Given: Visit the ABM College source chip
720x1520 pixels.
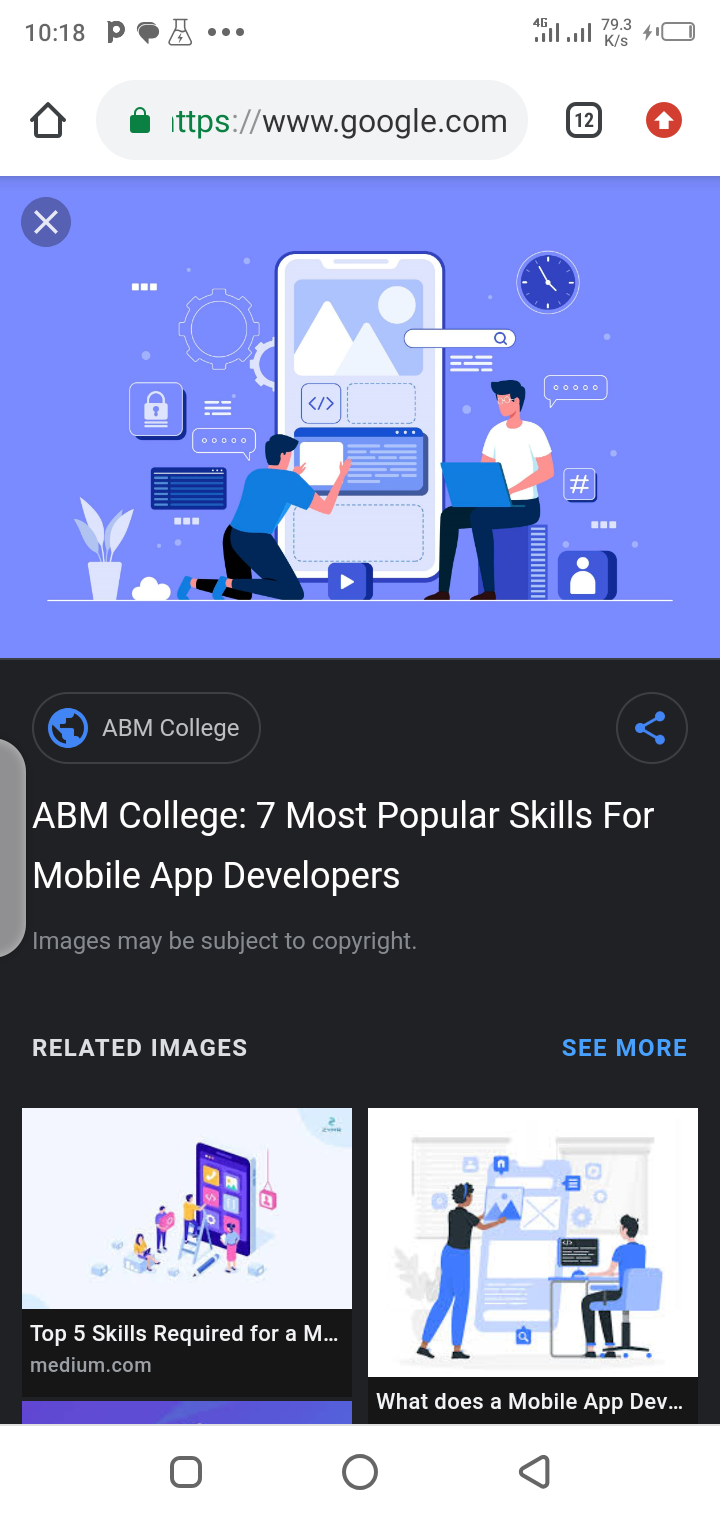Looking at the screenshot, I should coord(146,728).
